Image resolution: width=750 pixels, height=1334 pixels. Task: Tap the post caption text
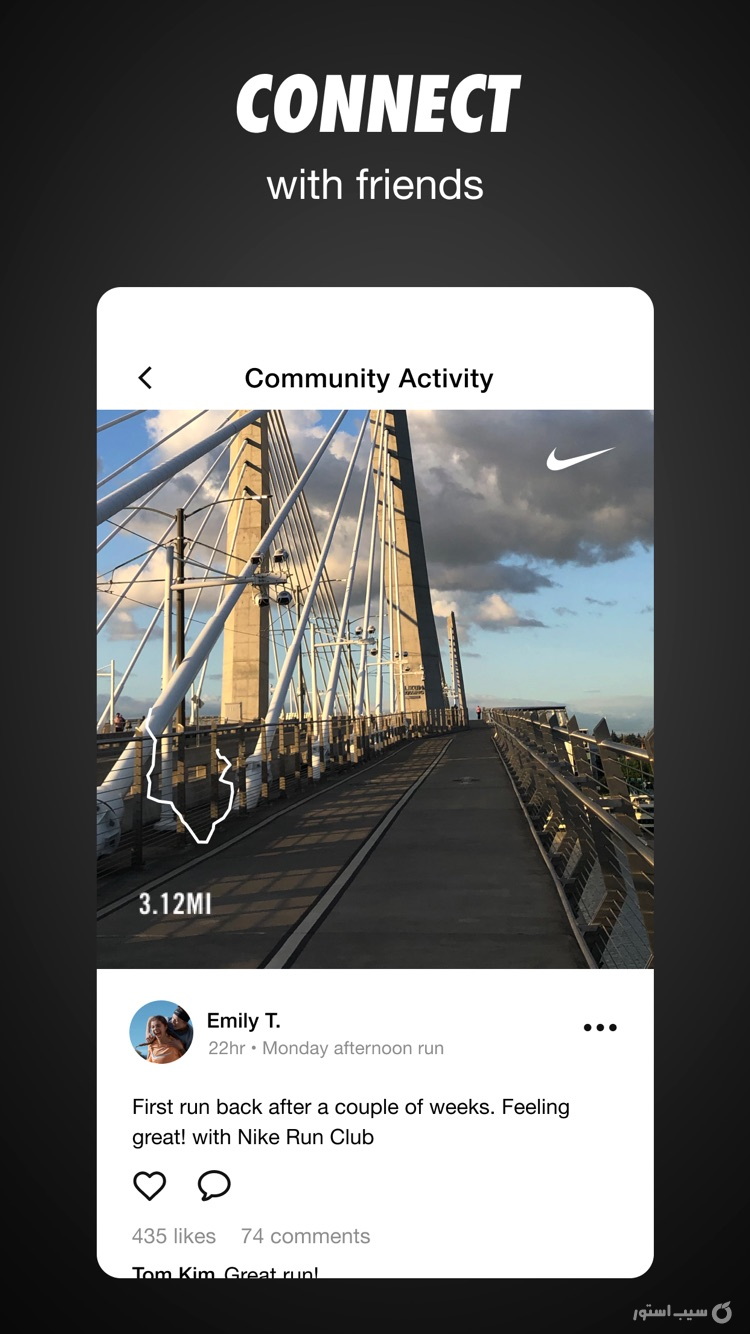click(x=350, y=1120)
